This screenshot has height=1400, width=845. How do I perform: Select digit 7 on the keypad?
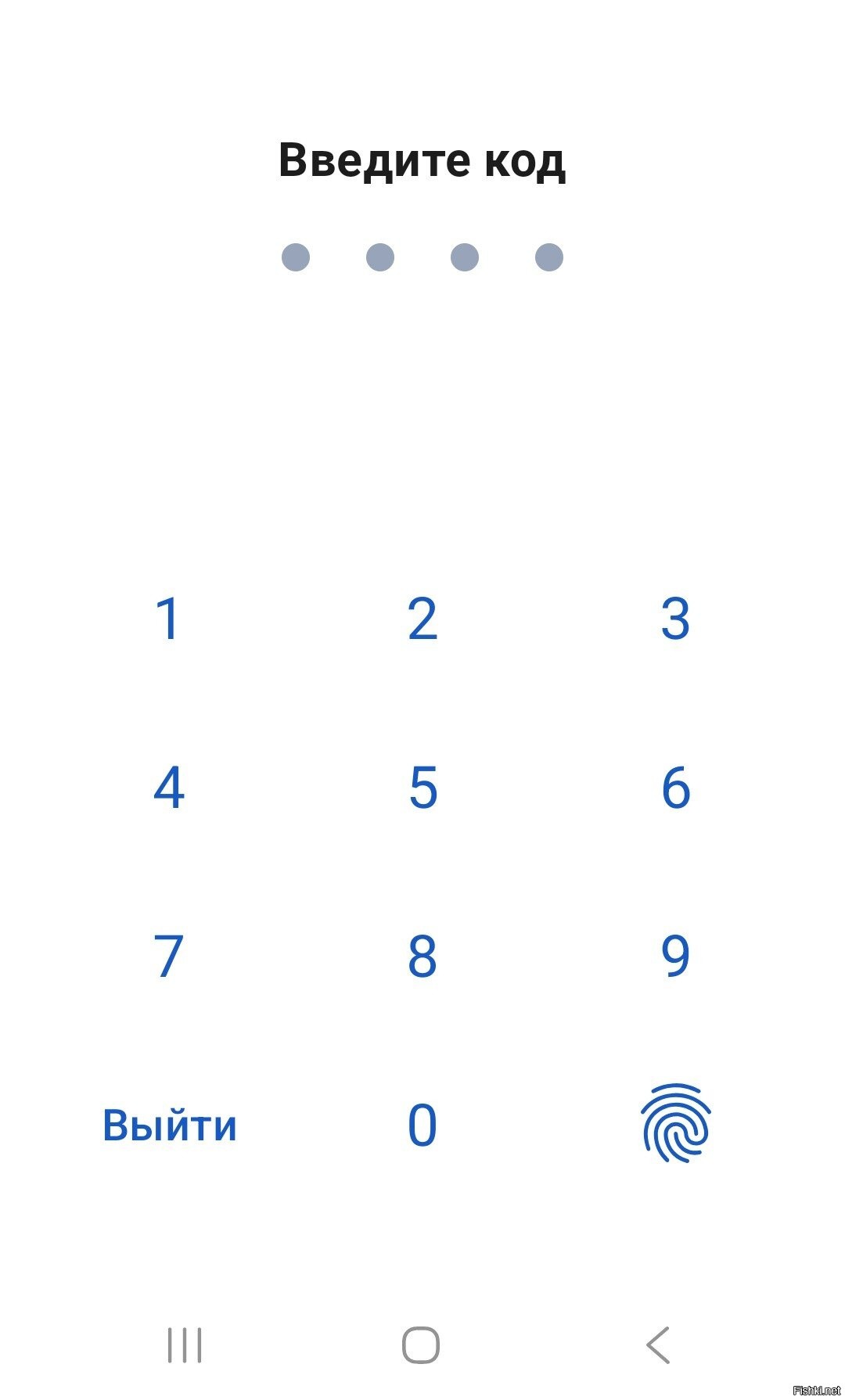tap(169, 956)
